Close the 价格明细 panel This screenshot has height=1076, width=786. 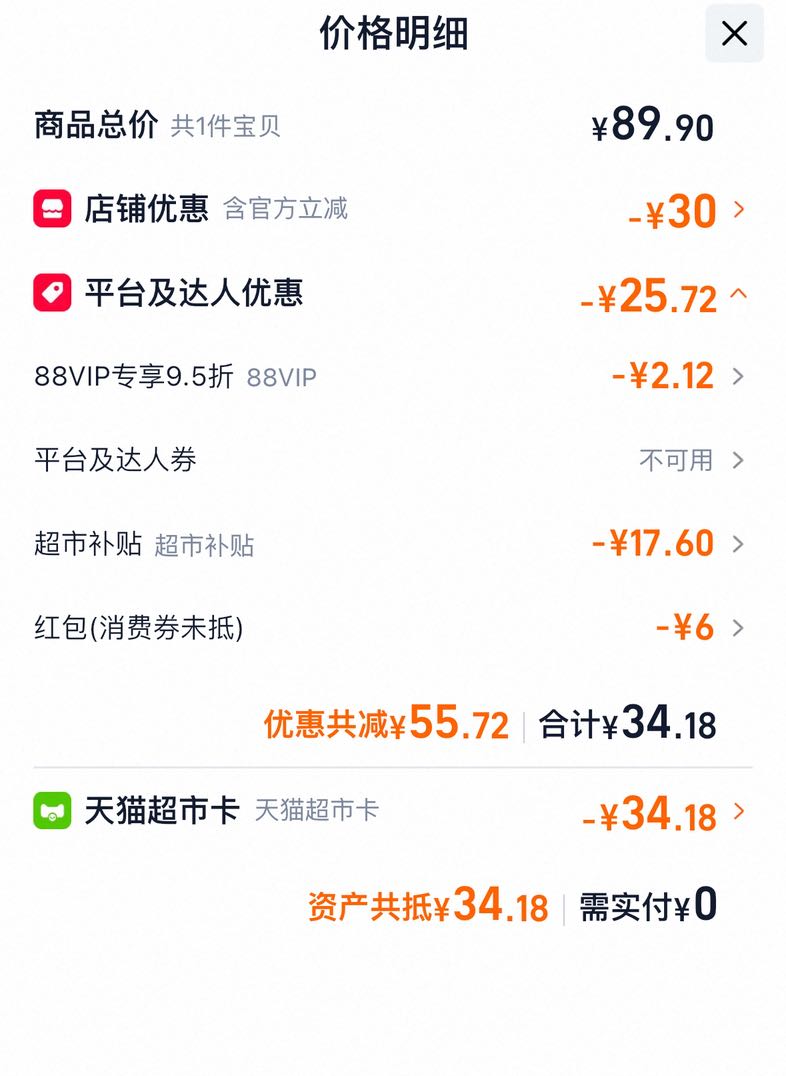(734, 33)
